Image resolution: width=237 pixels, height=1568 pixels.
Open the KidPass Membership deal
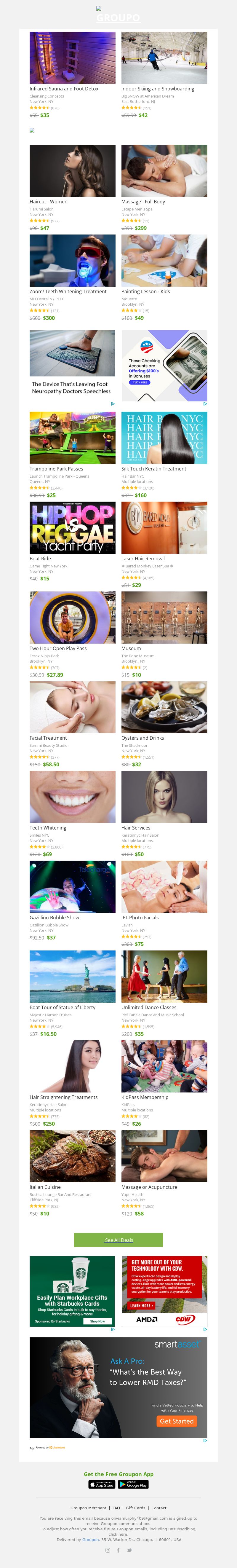164,1066
